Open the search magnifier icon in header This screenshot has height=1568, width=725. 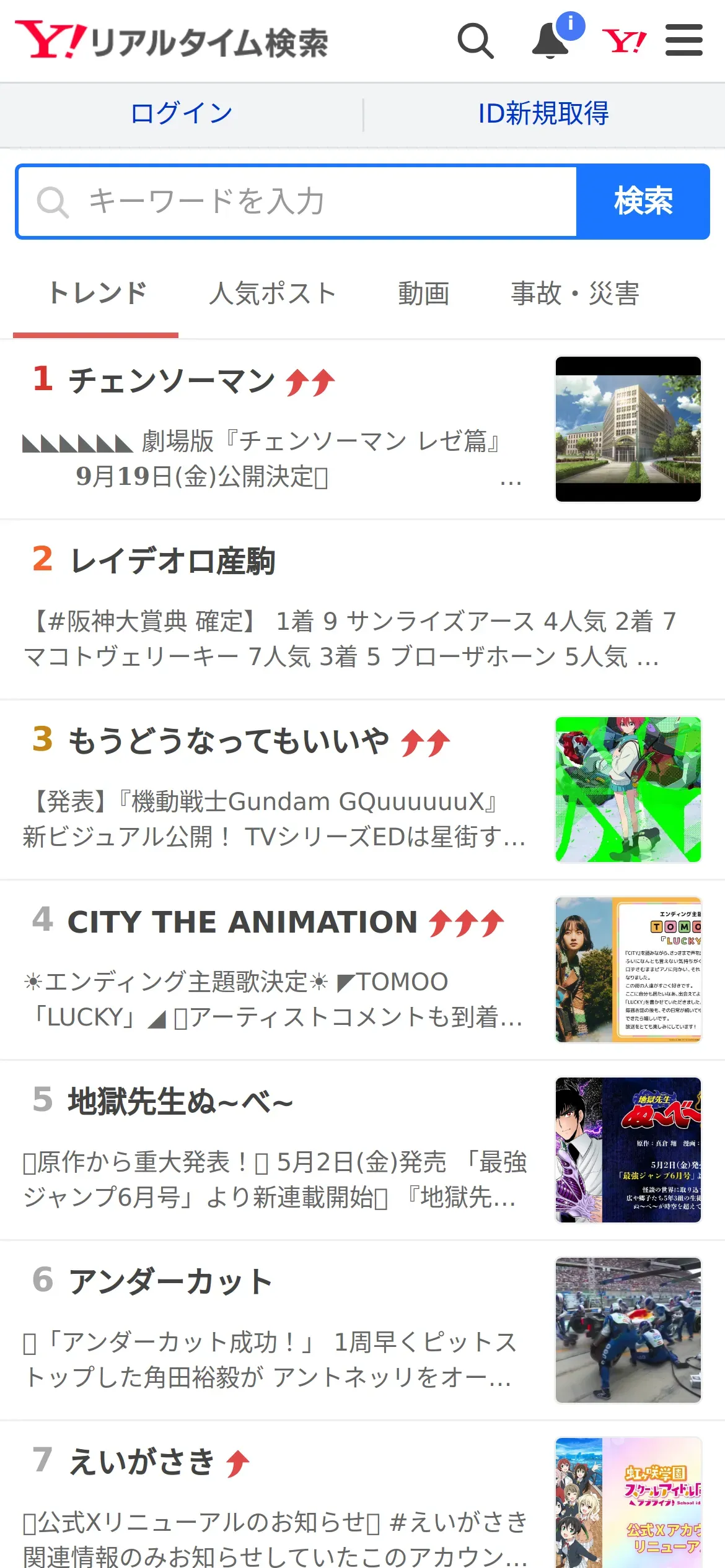[x=475, y=41]
